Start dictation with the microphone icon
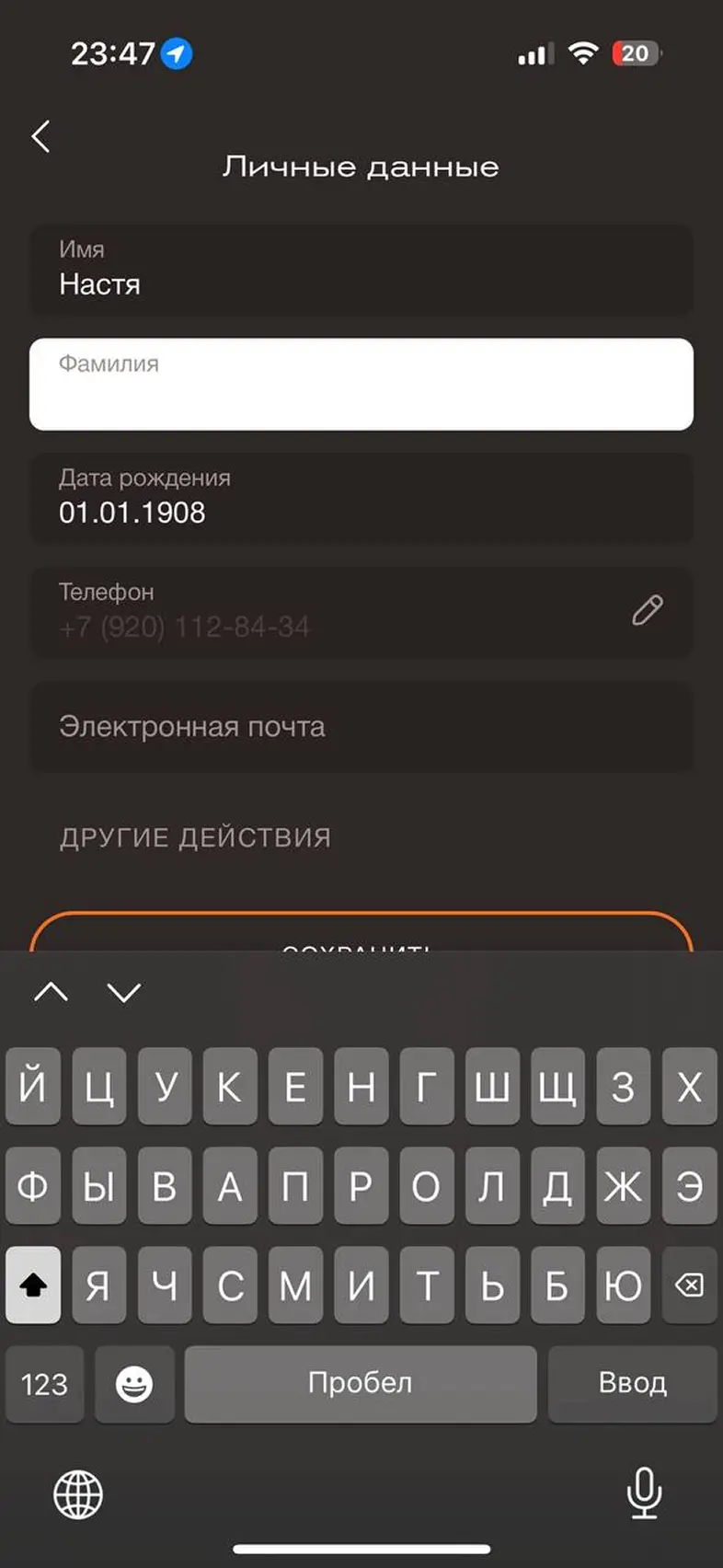The image size is (723, 1568). pos(645,1493)
